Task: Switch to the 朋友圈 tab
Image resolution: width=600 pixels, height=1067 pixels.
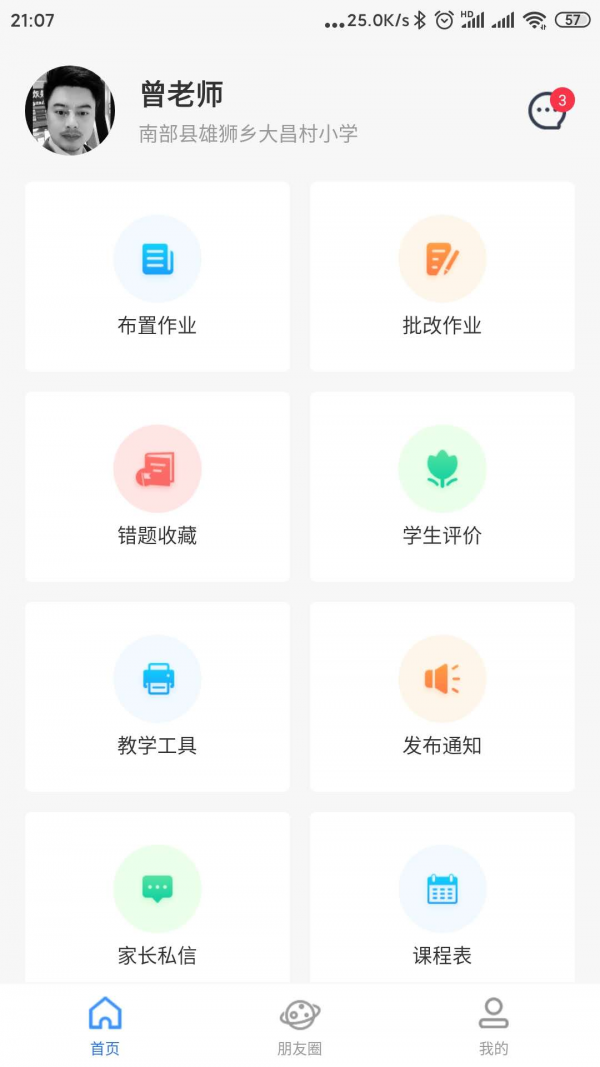Action: [300, 1026]
